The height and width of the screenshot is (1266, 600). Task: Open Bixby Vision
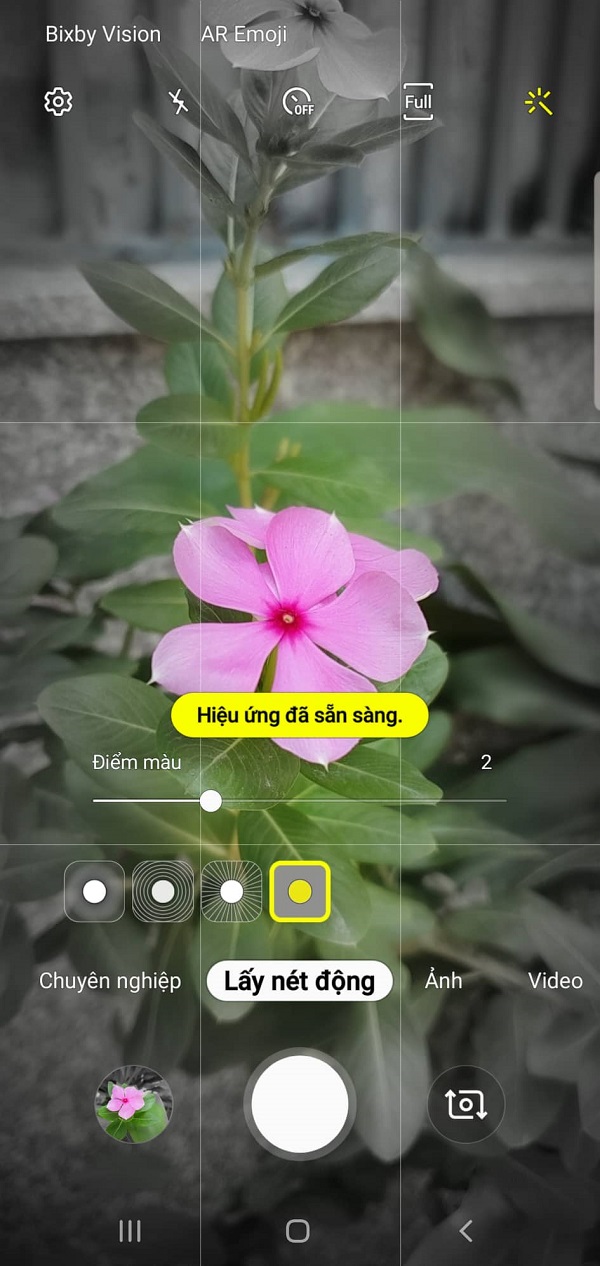click(103, 34)
